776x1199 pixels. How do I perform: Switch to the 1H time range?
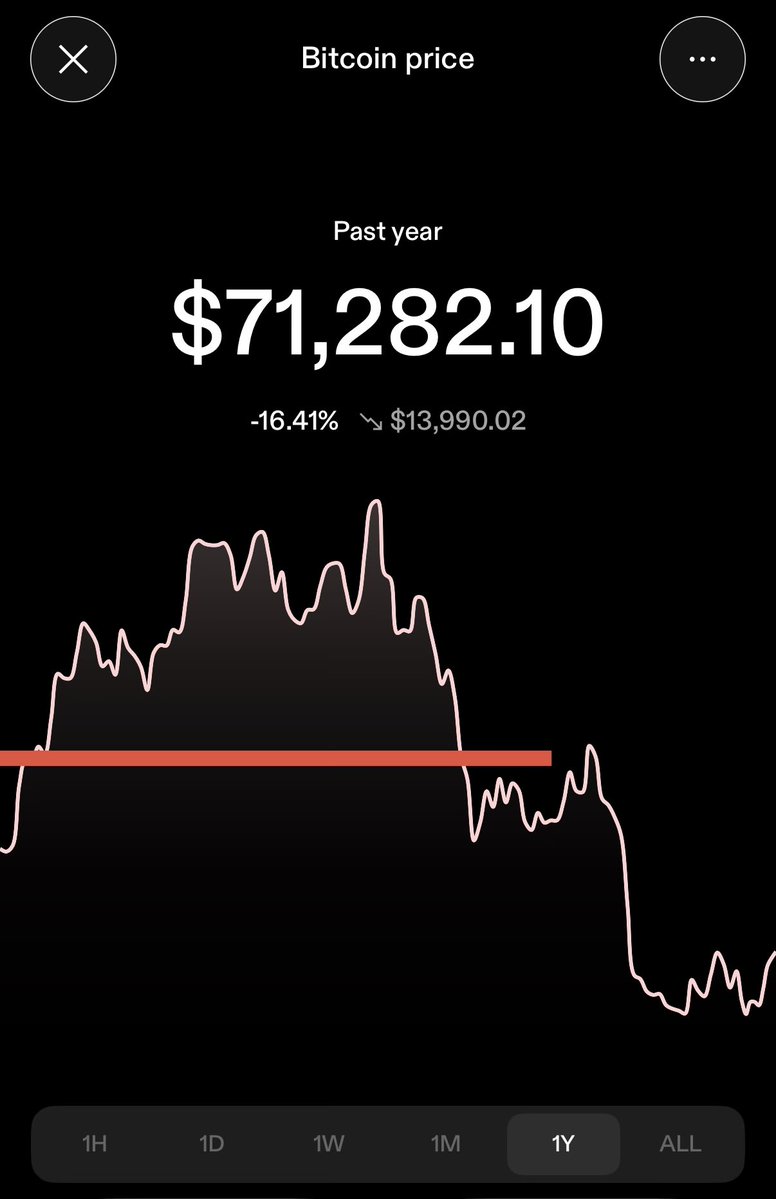(x=94, y=1143)
